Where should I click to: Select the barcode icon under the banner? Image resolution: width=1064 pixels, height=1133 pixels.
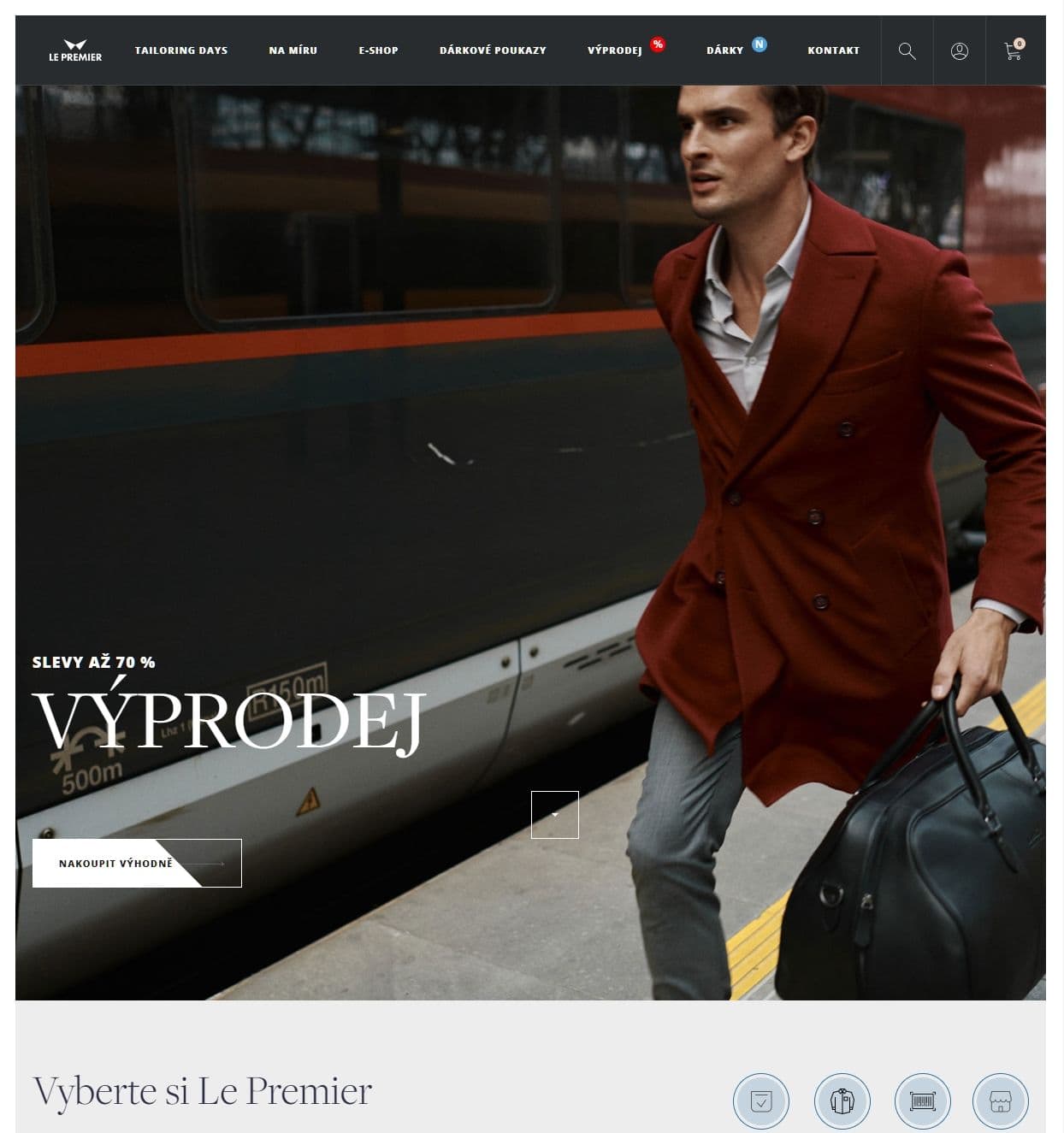(x=922, y=1101)
